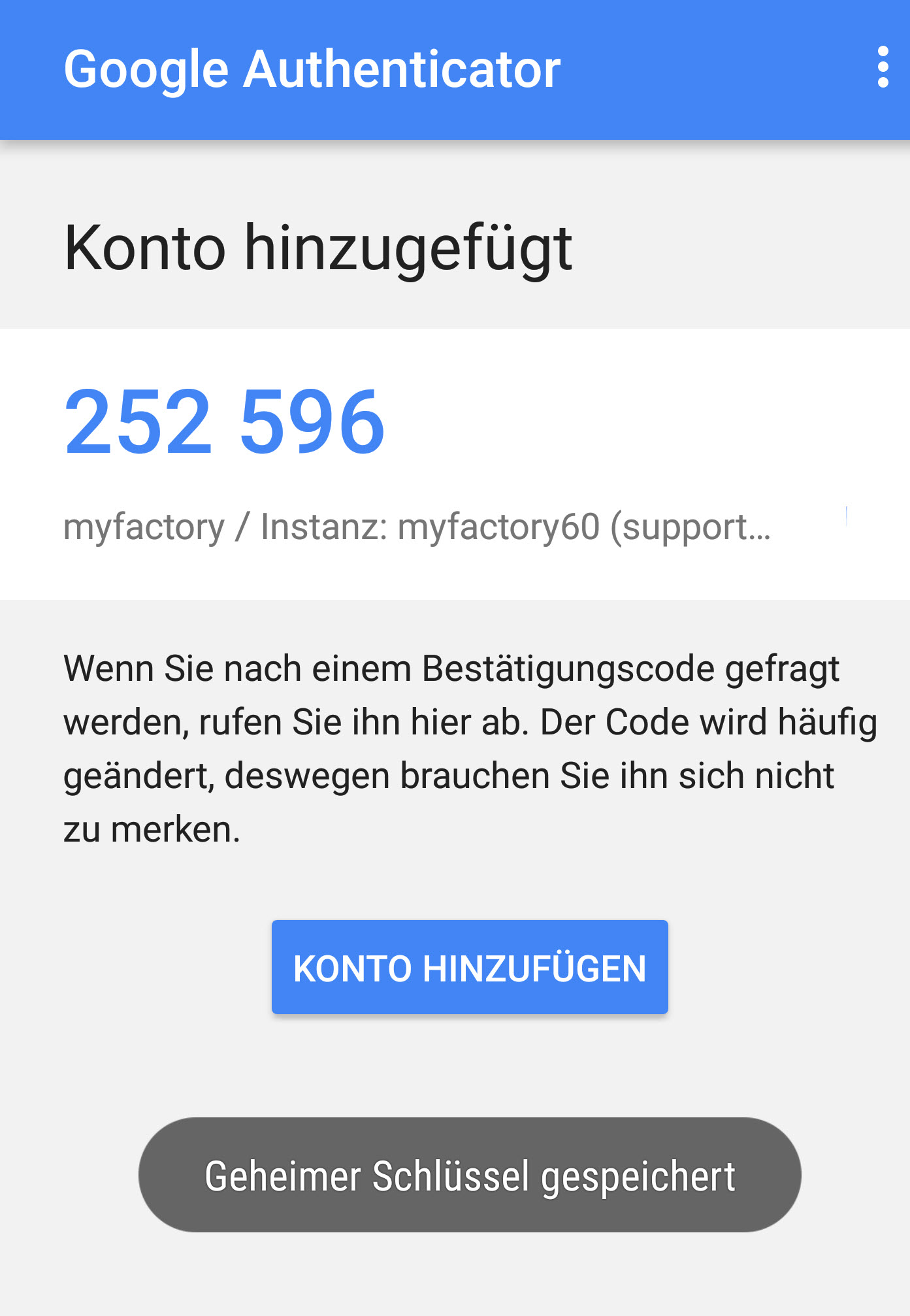910x1316 pixels.
Task: Select the myfactory account code entry
Action: click(x=418, y=464)
